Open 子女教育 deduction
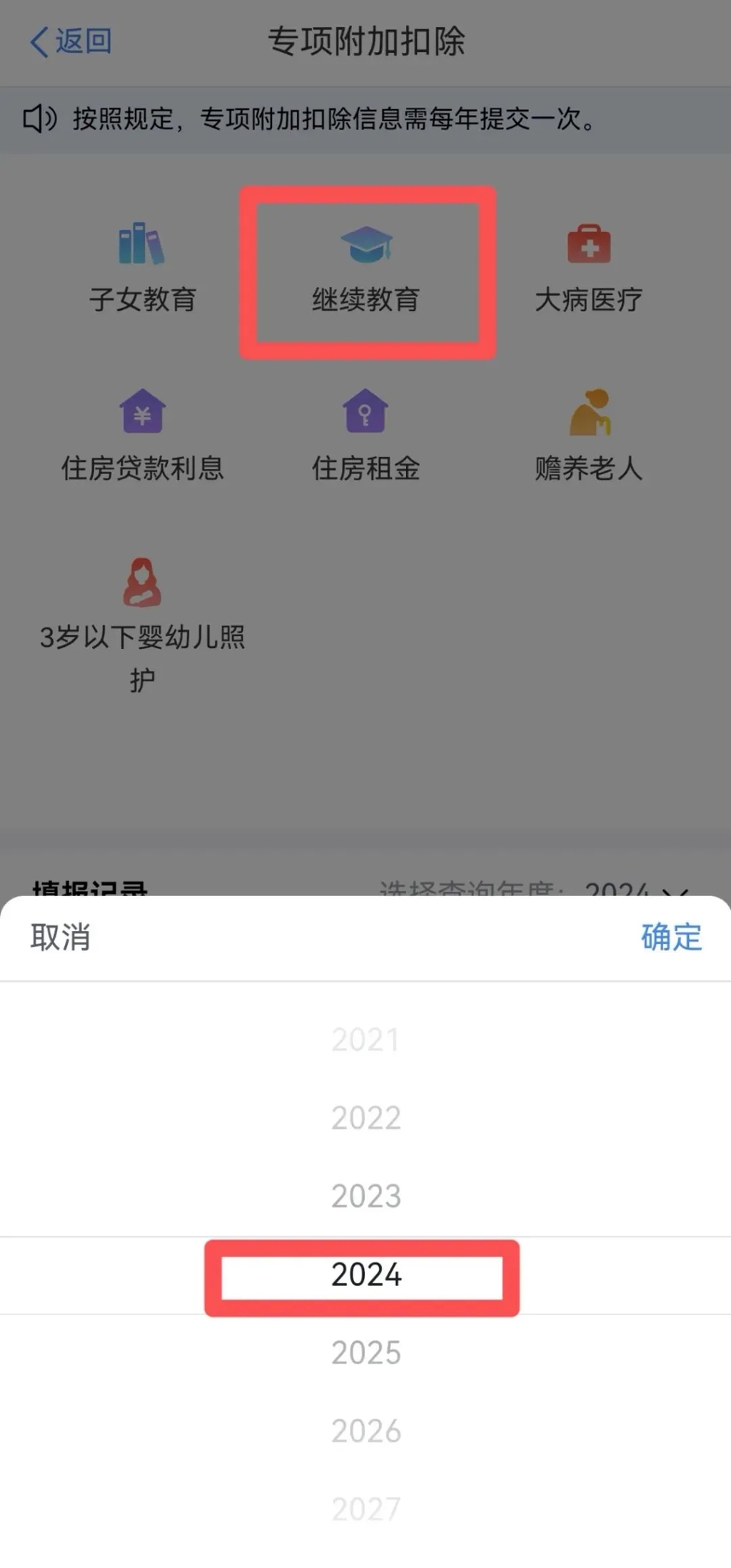The image size is (731, 1568). (x=142, y=271)
